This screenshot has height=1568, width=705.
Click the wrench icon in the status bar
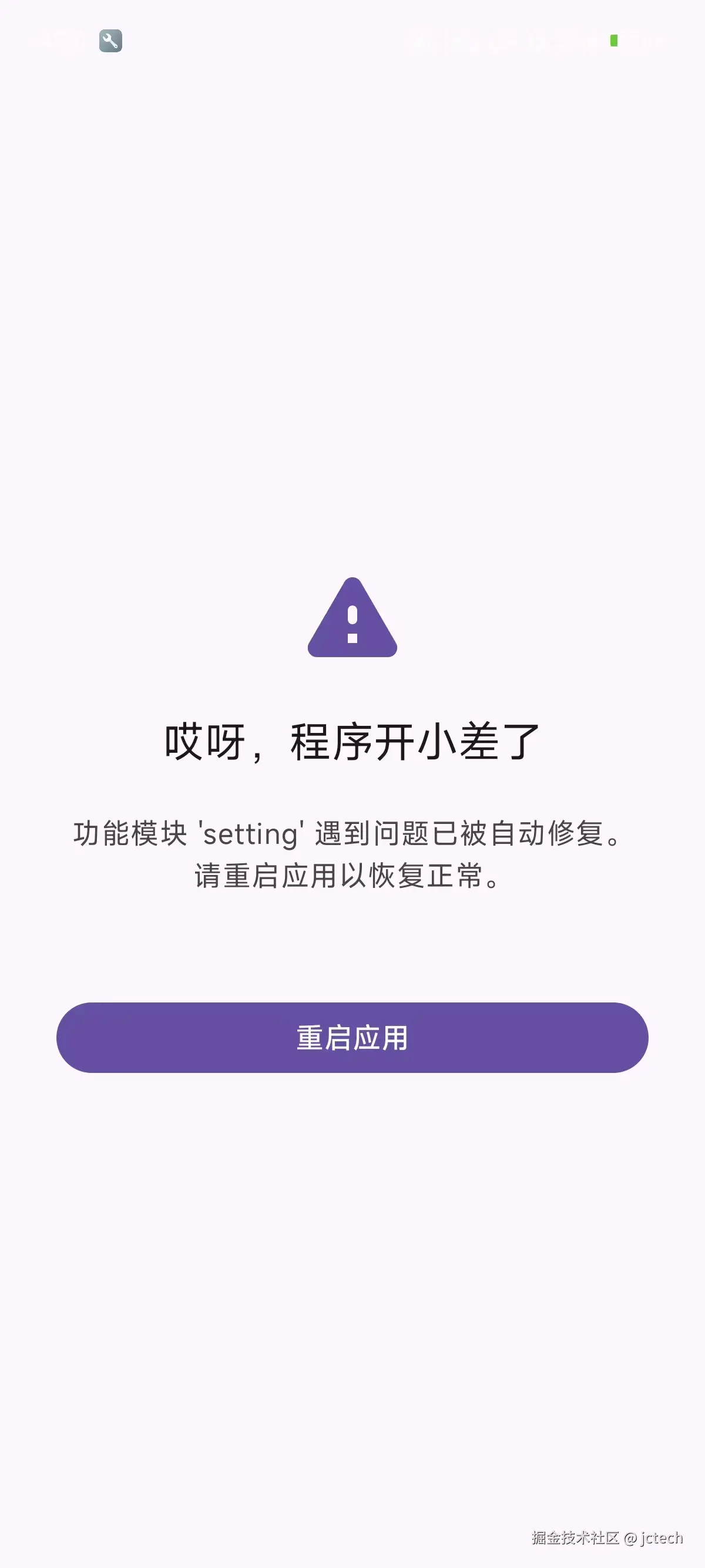(x=110, y=41)
